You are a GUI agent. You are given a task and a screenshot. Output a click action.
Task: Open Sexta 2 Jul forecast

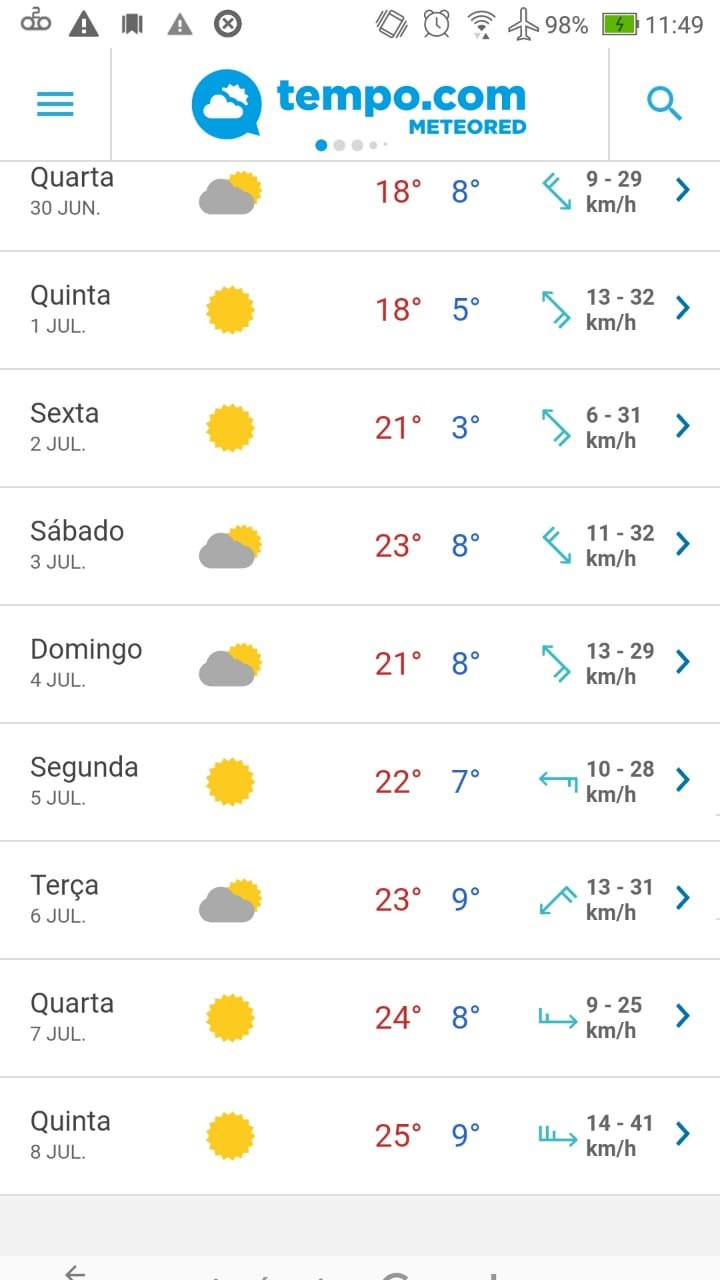click(x=360, y=428)
